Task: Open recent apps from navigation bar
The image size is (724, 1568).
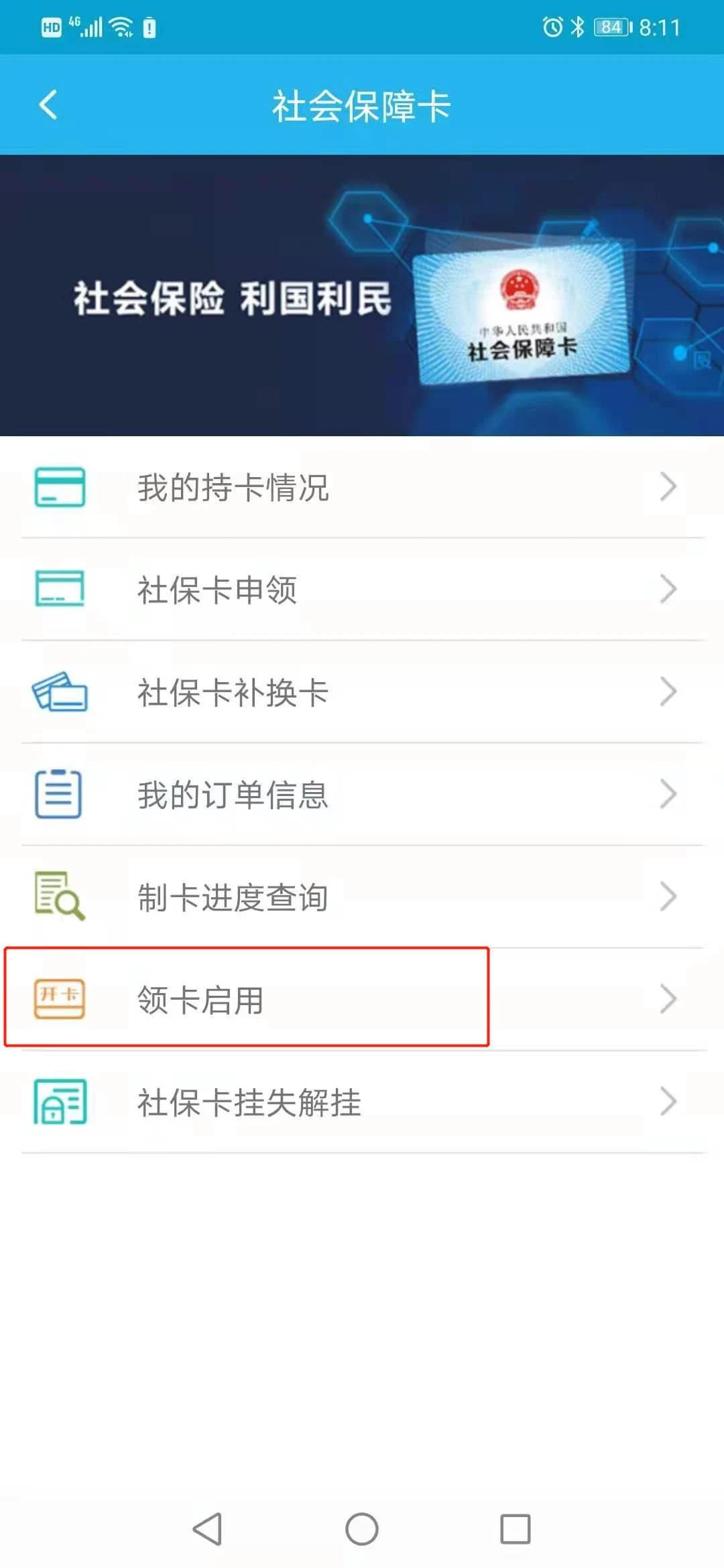Action: 515,1529
